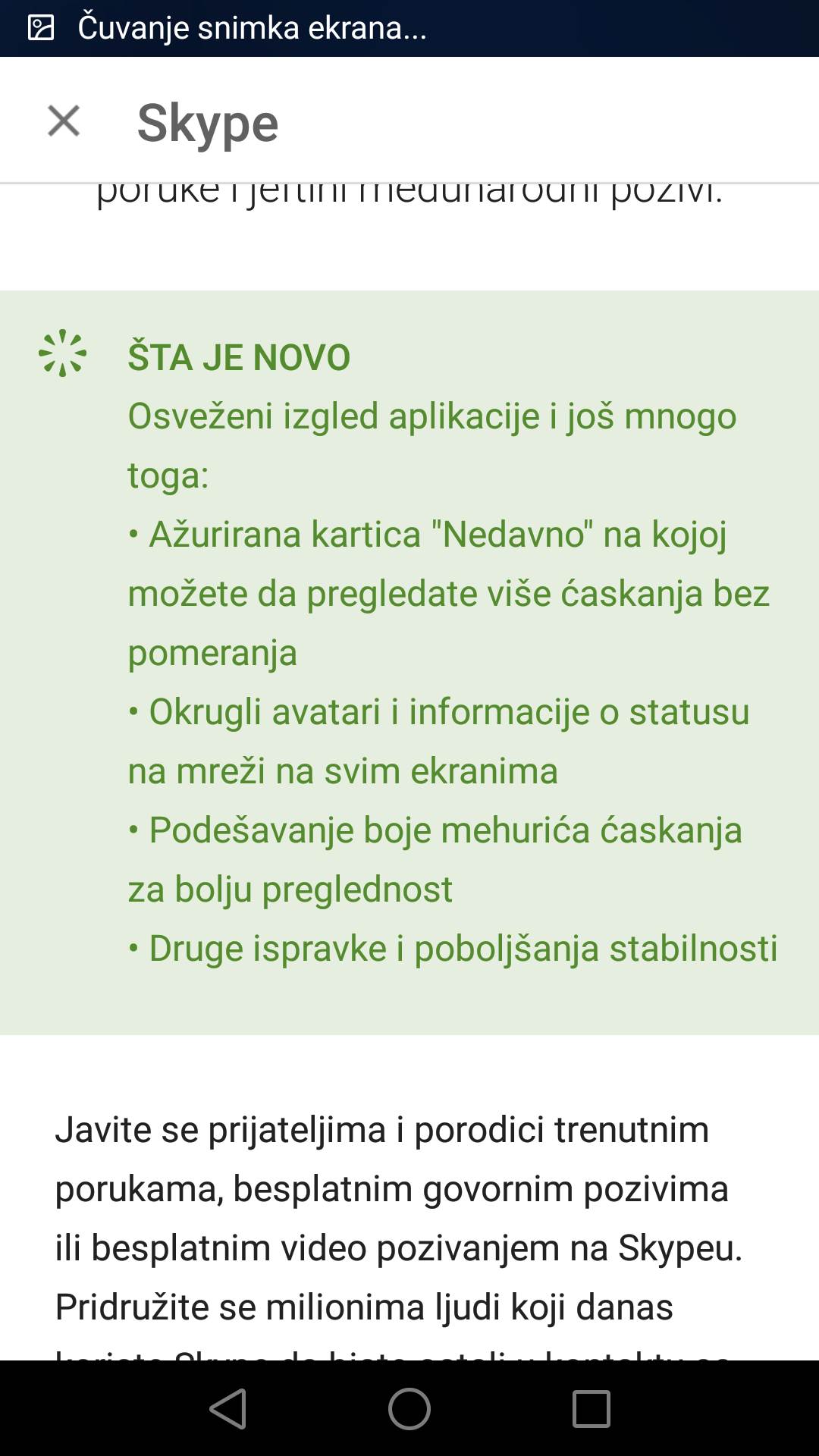This screenshot has width=819, height=1456.
Task: Select the Skype app title heading
Action: pos(206,121)
